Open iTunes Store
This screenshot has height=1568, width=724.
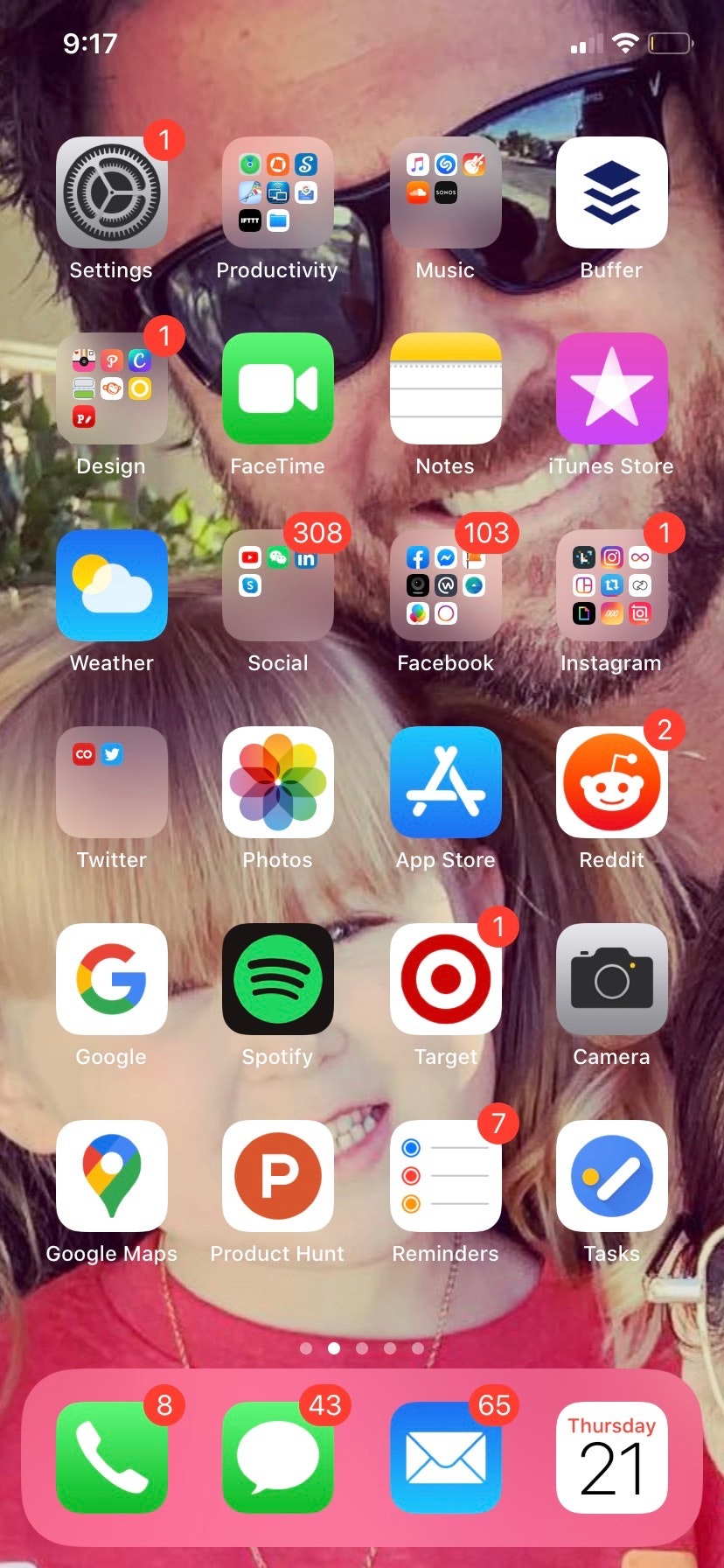coord(612,388)
